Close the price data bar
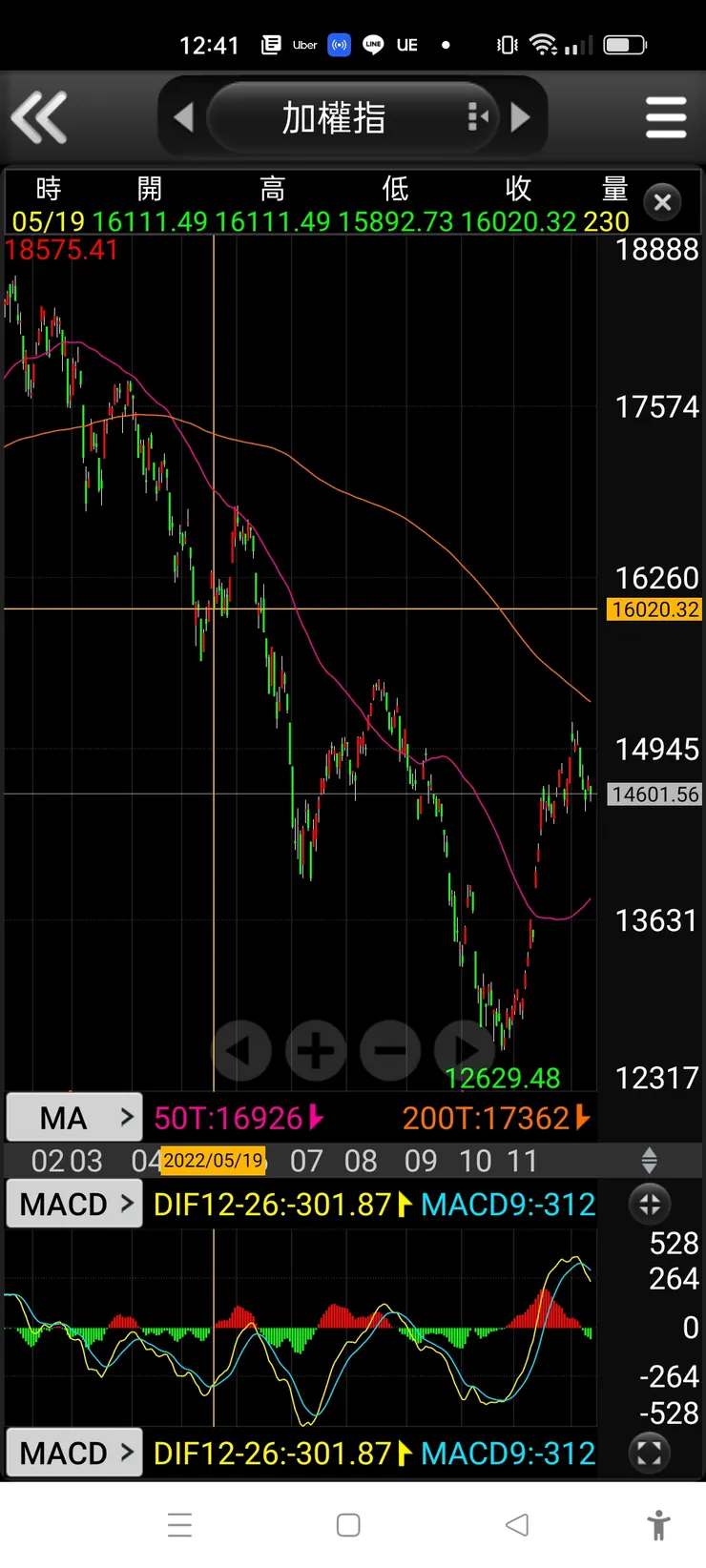This screenshot has width=706, height=1568. coord(663,202)
